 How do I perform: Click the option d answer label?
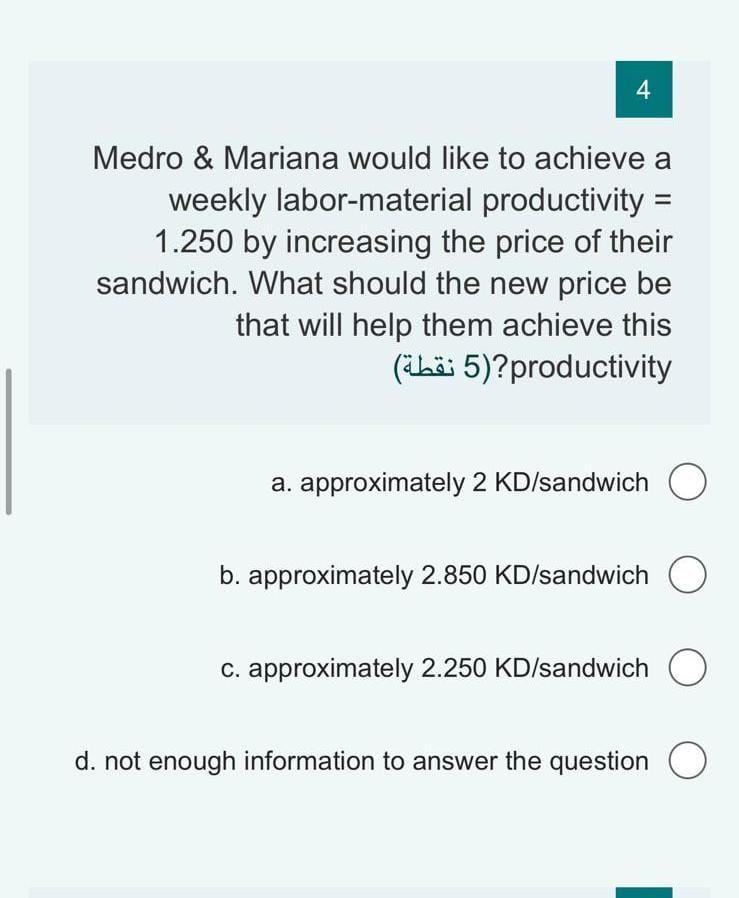360,760
